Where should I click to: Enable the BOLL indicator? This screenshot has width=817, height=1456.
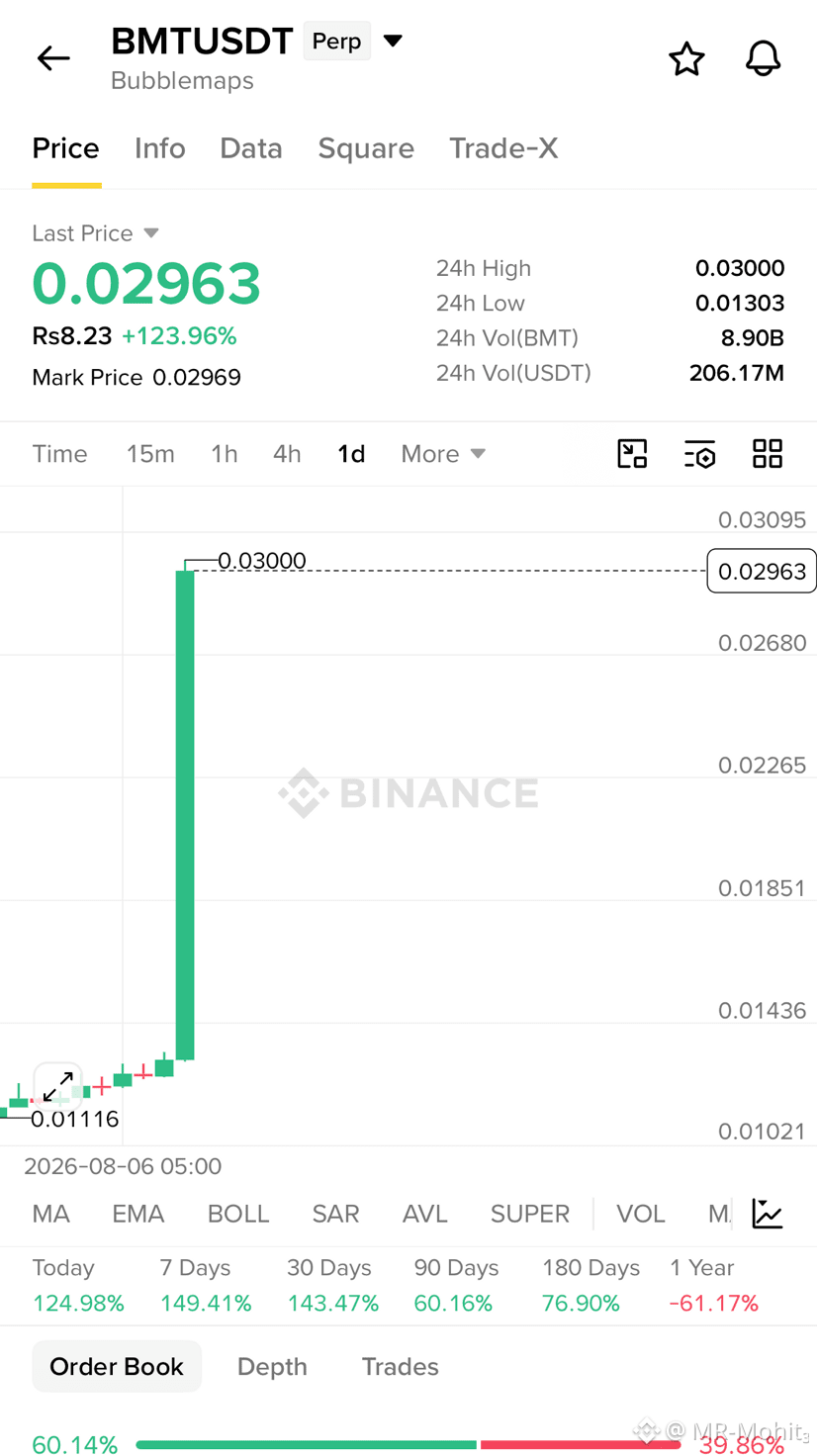[x=238, y=1214]
